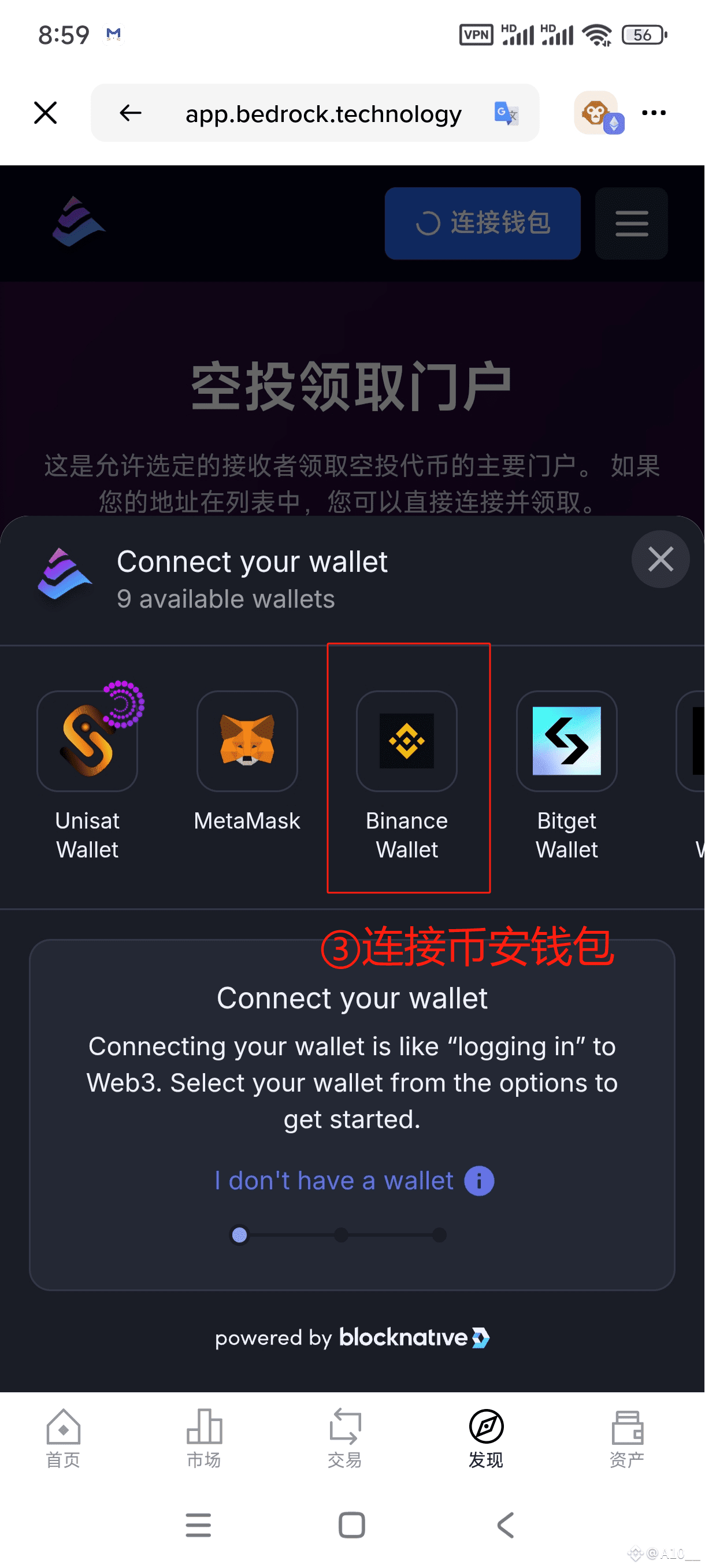
Task: Go back using the address bar arrow
Action: (x=130, y=113)
